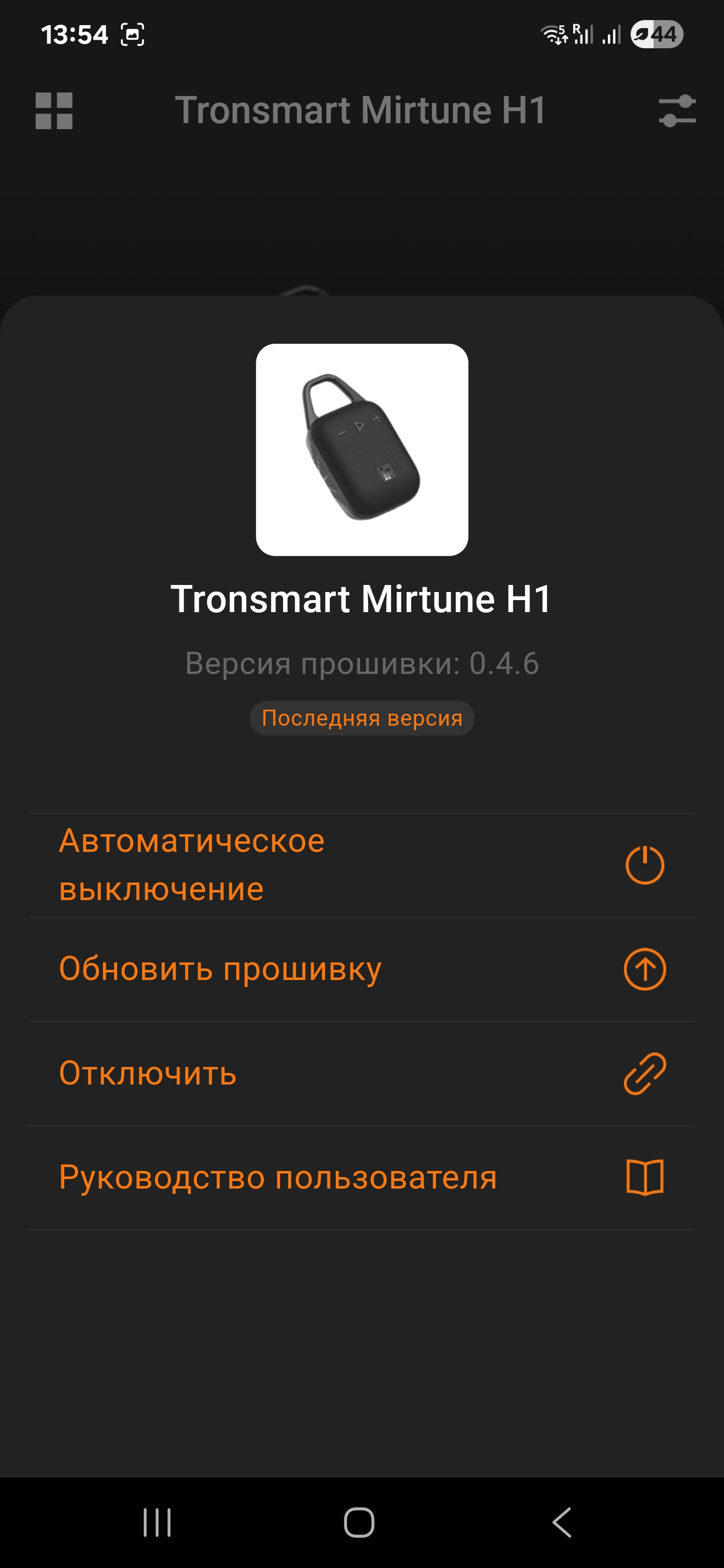This screenshot has width=724, height=1568.
Task: Open the settings sliders icon
Action: (x=677, y=111)
